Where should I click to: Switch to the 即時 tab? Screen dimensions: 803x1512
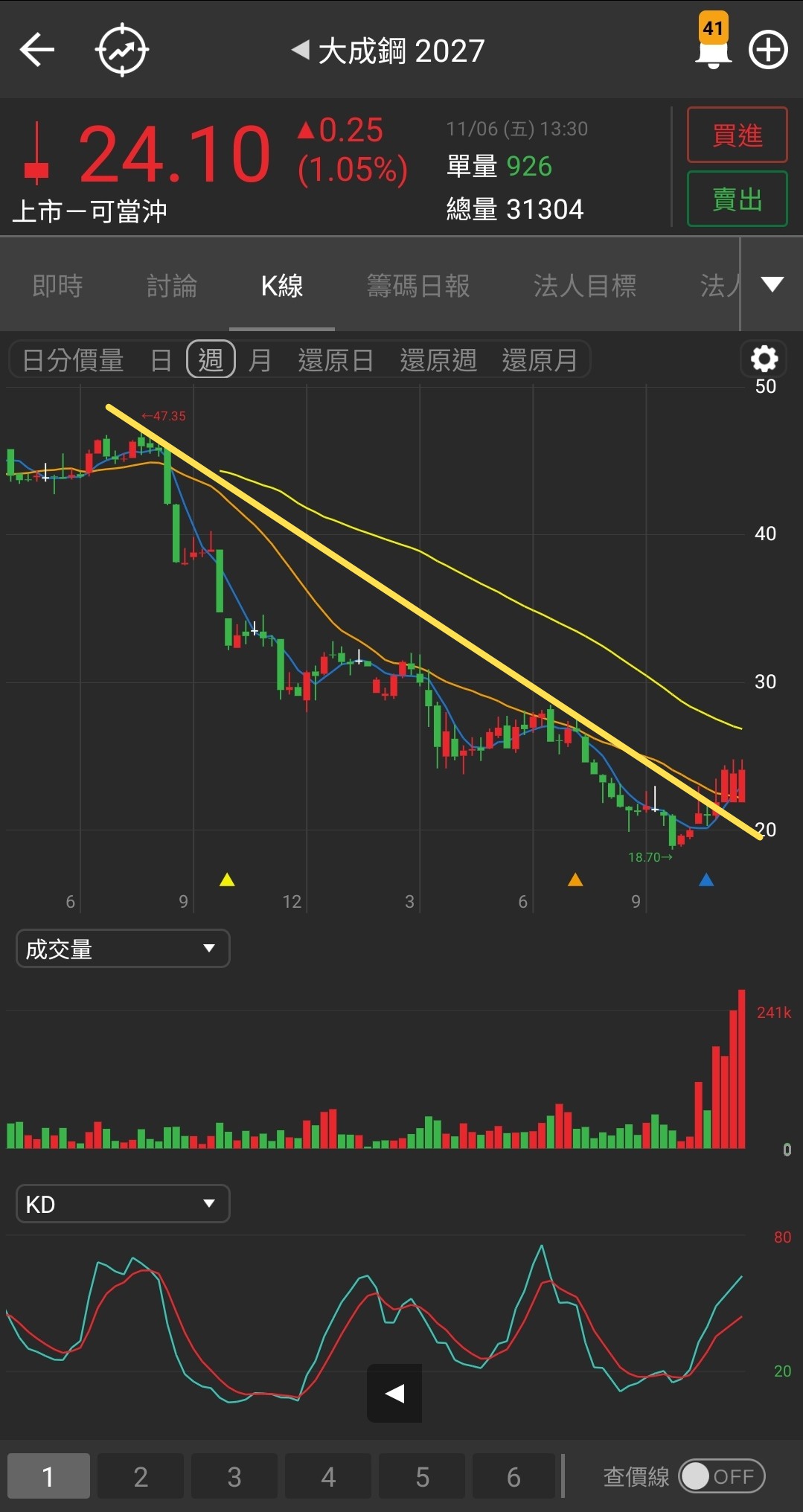tap(57, 286)
